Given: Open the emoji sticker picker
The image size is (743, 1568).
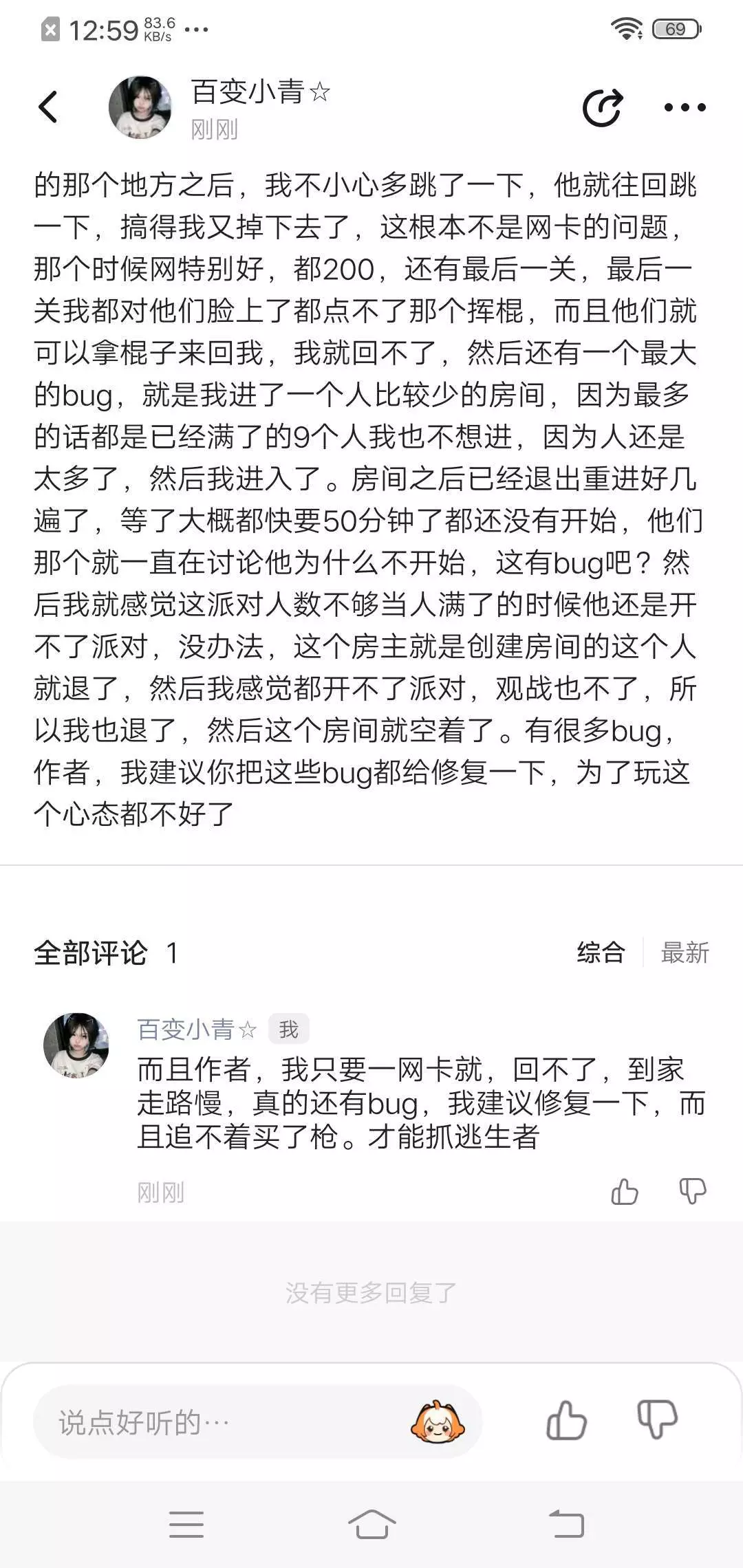Looking at the screenshot, I should (437, 1422).
